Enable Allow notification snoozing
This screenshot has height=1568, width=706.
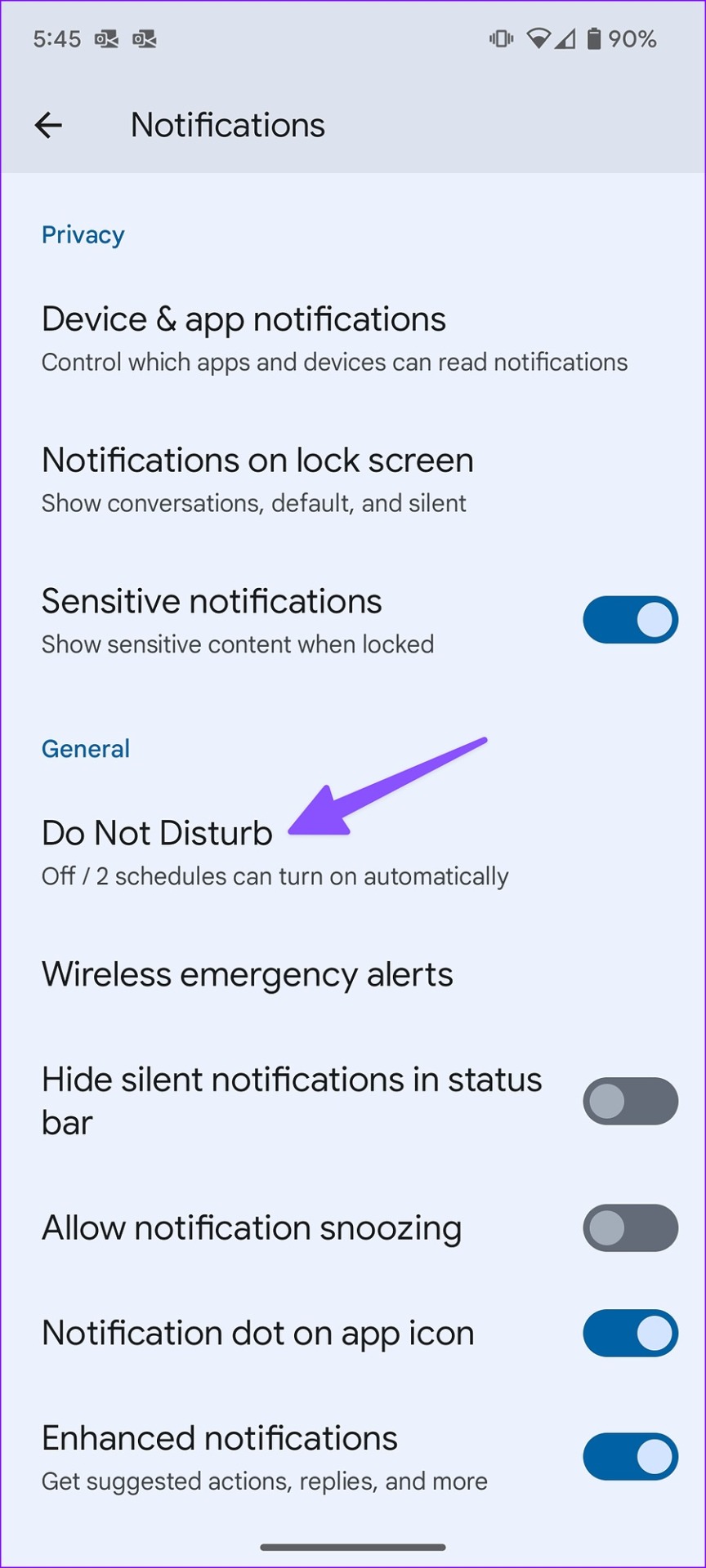[630, 1227]
